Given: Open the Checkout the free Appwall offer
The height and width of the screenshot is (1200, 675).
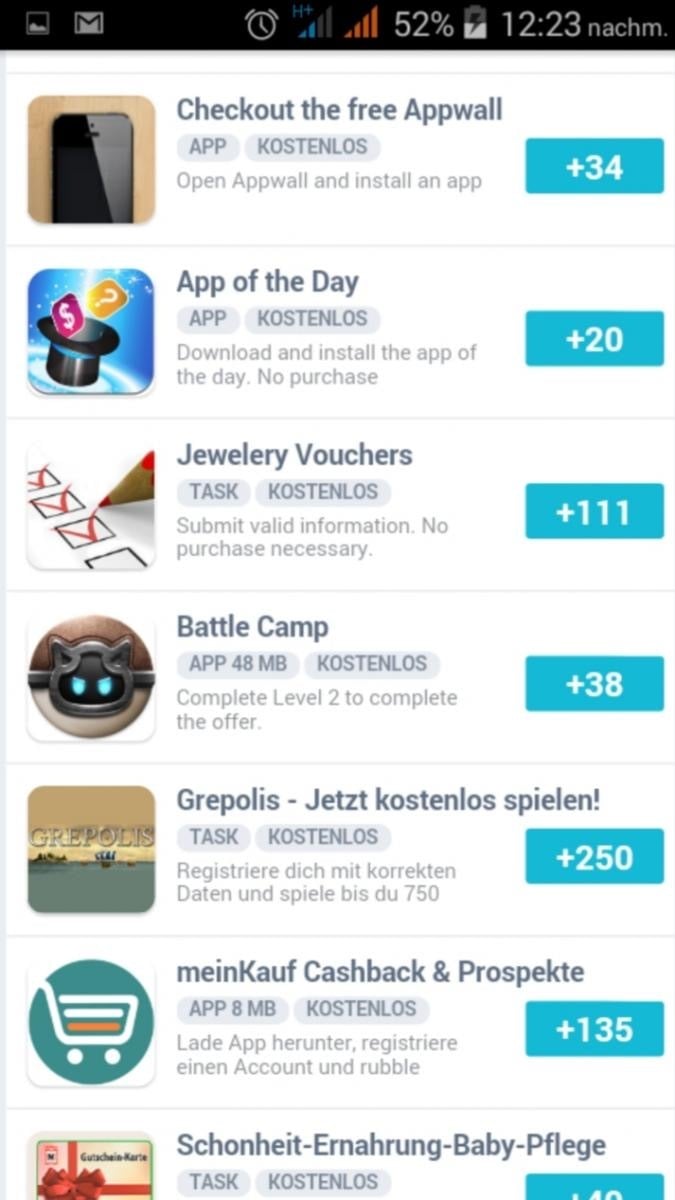Looking at the screenshot, I should coord(338,110).
